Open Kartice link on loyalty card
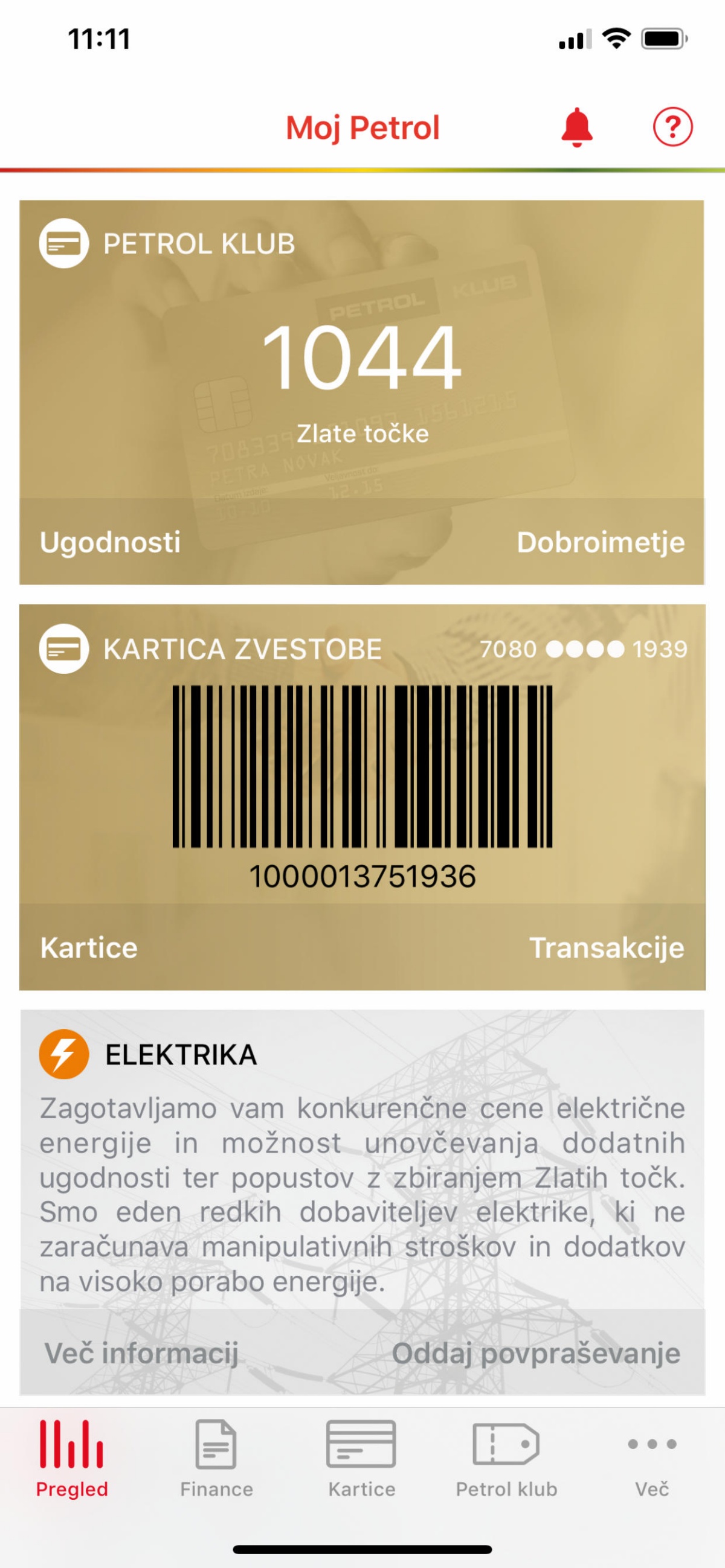 click(89, 947)
